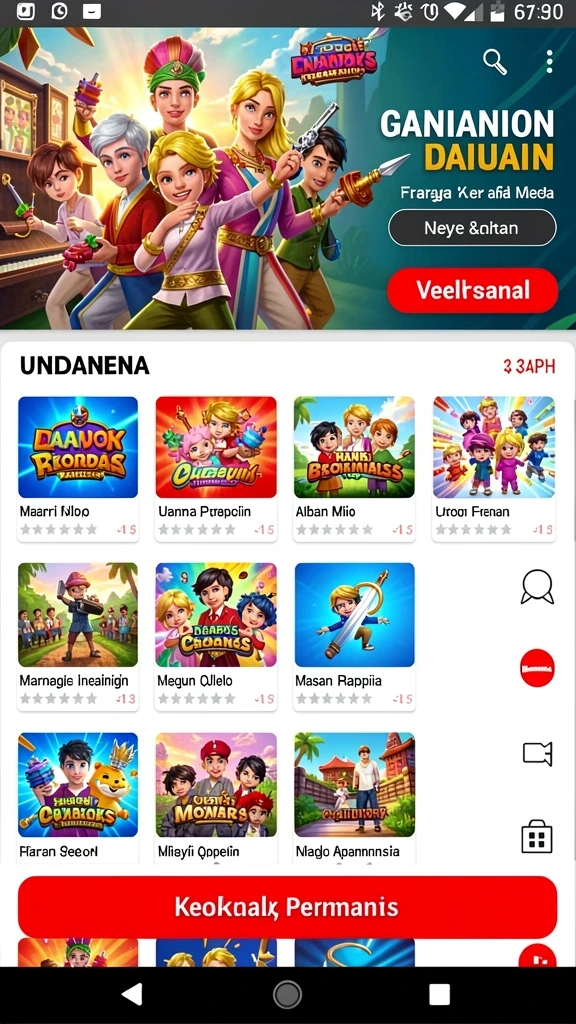Open the Mliayfi Qppeliin game card
576x1024 pixels.
coord(216,797)
